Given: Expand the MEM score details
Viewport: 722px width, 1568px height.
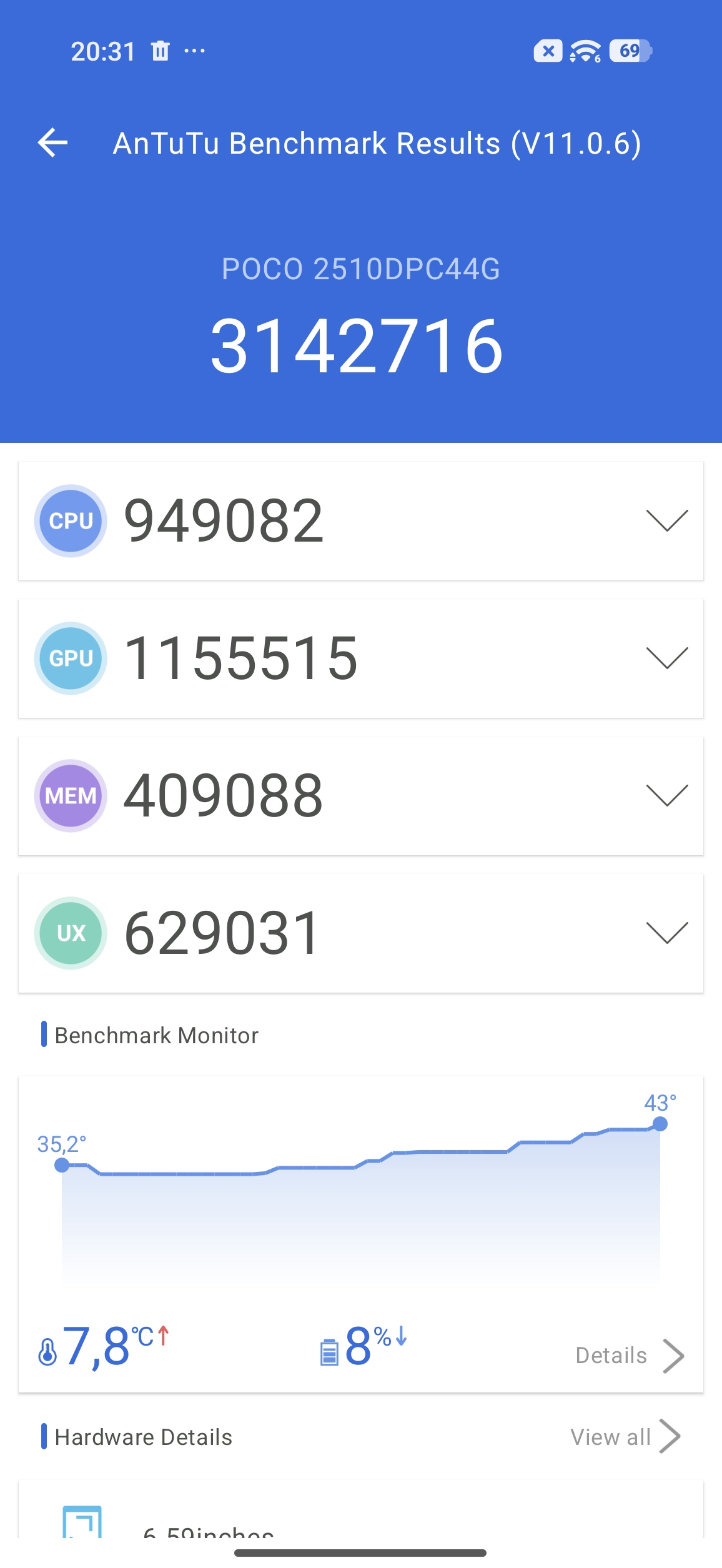Looking at the screenshot, I should click(666, 795).
